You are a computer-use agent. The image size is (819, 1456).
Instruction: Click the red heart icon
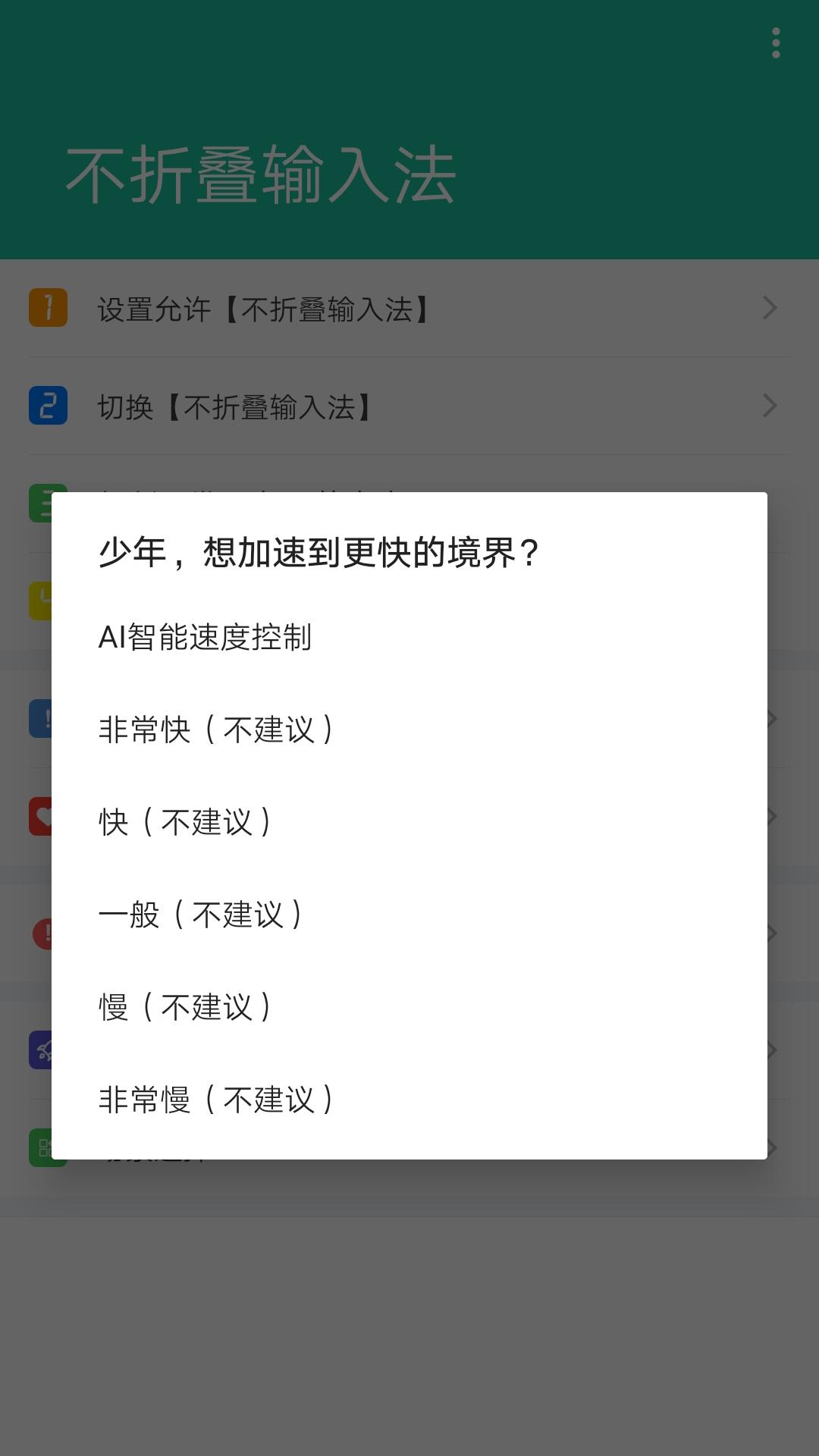click(x=47, y=816)
